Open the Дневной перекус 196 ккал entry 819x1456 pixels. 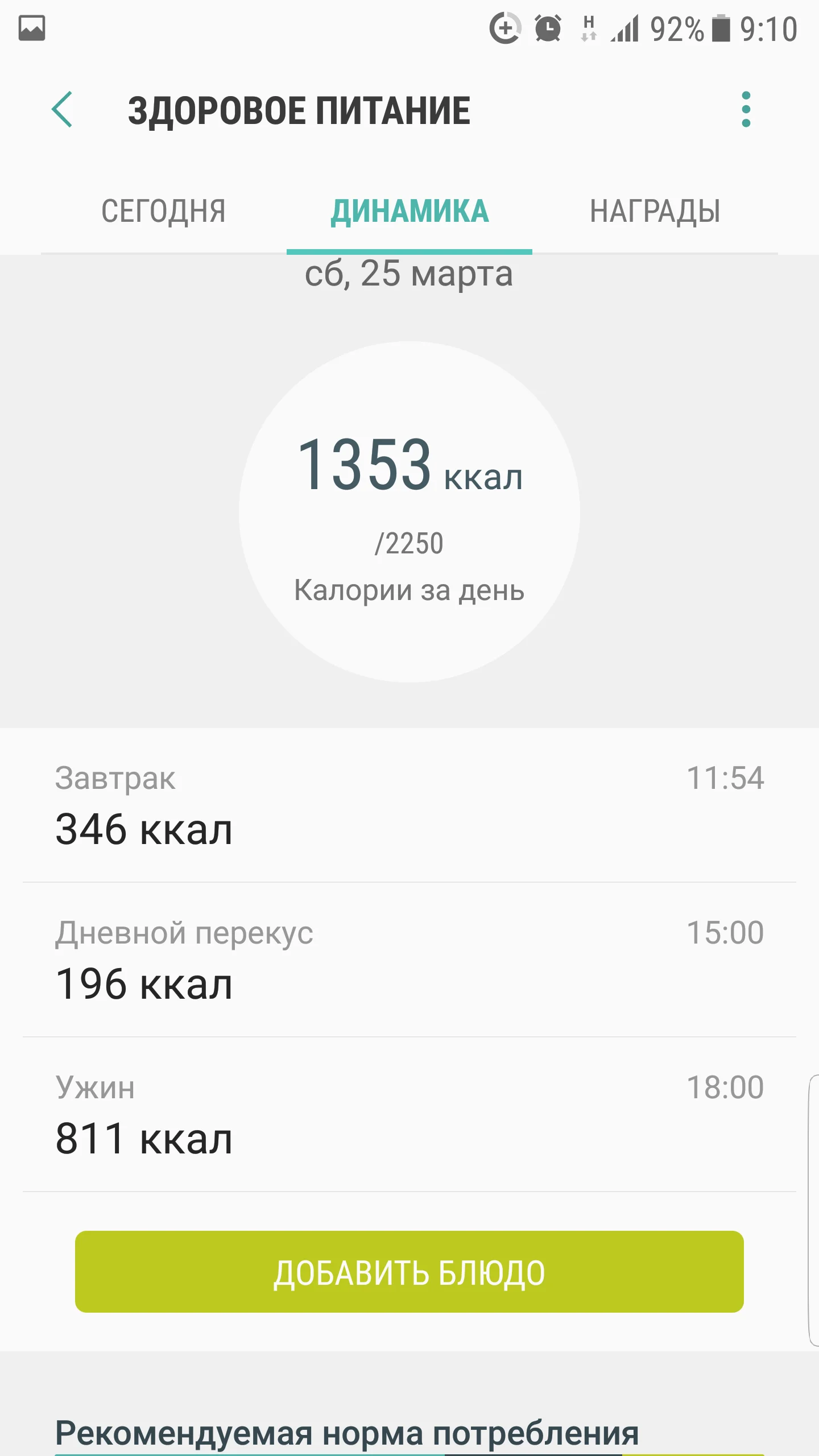[409, 960]
